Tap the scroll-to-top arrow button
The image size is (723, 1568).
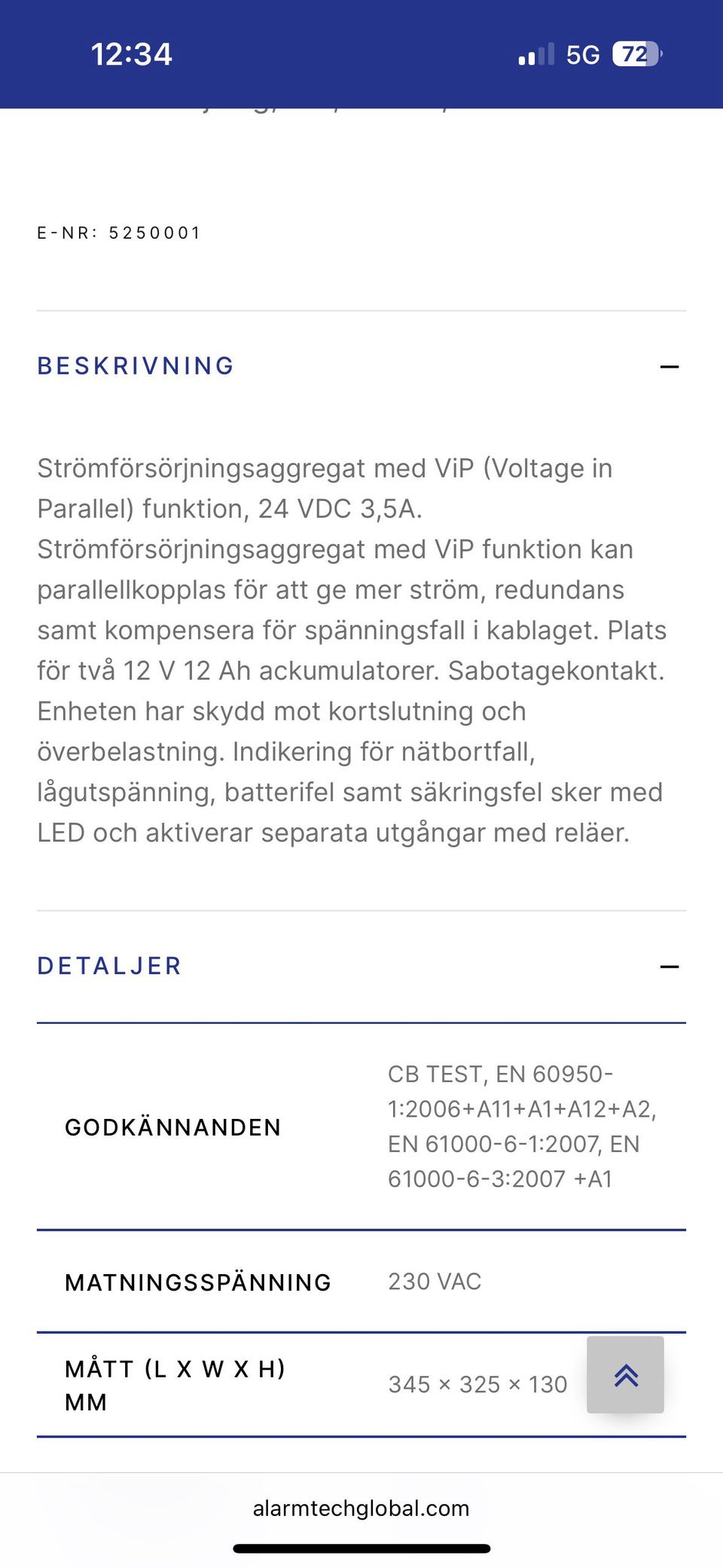click(x=625, y=1374)
